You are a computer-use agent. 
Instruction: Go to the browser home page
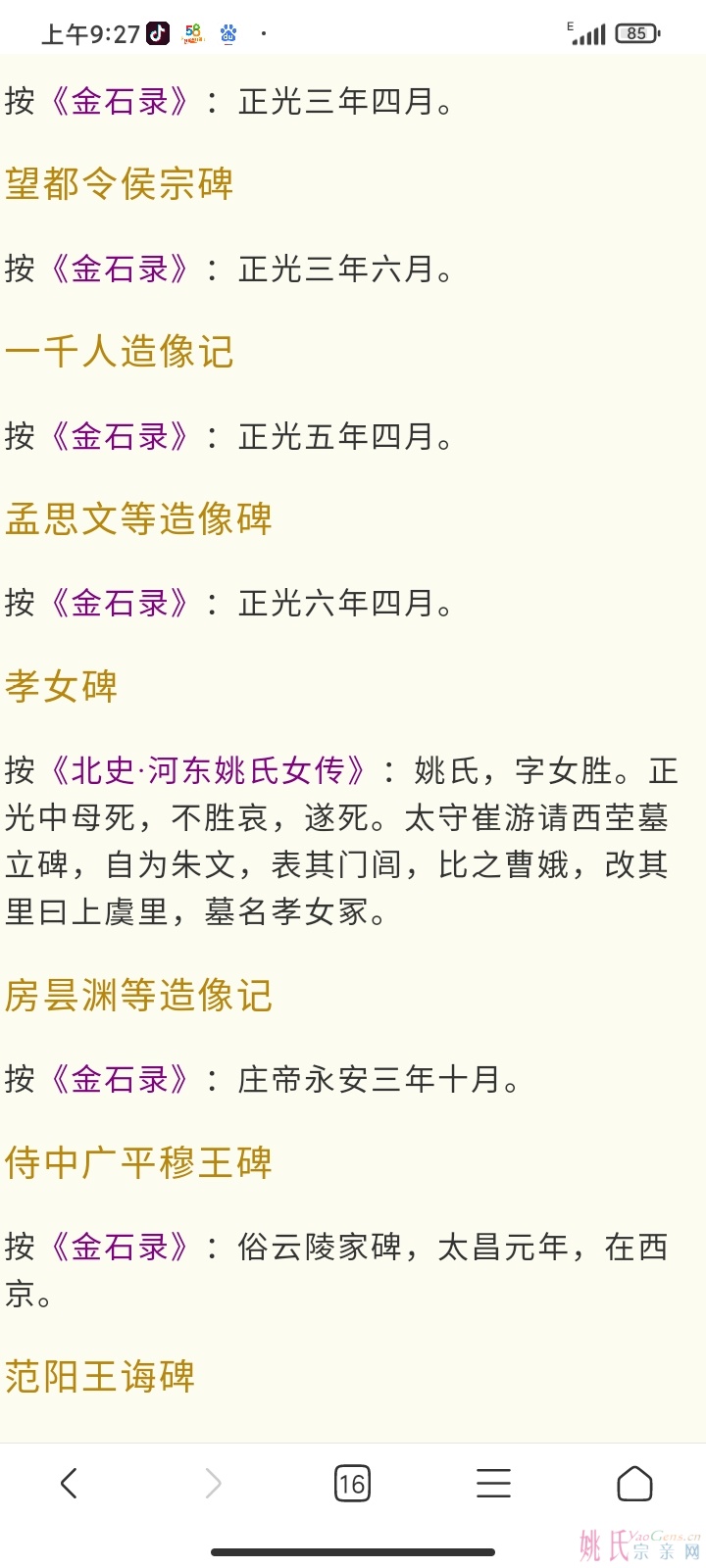click(634, 1483)
